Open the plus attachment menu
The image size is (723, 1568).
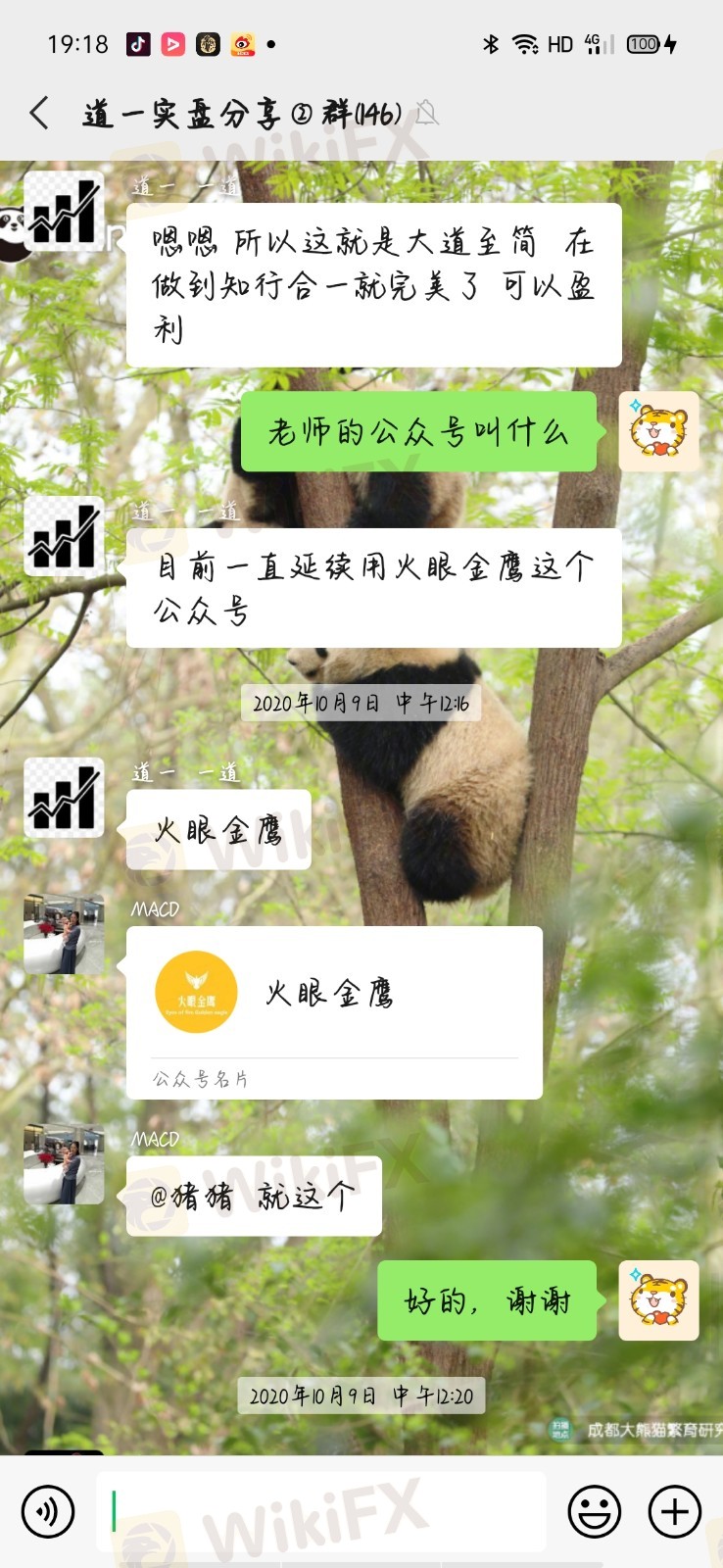(x=675, y=1512)
